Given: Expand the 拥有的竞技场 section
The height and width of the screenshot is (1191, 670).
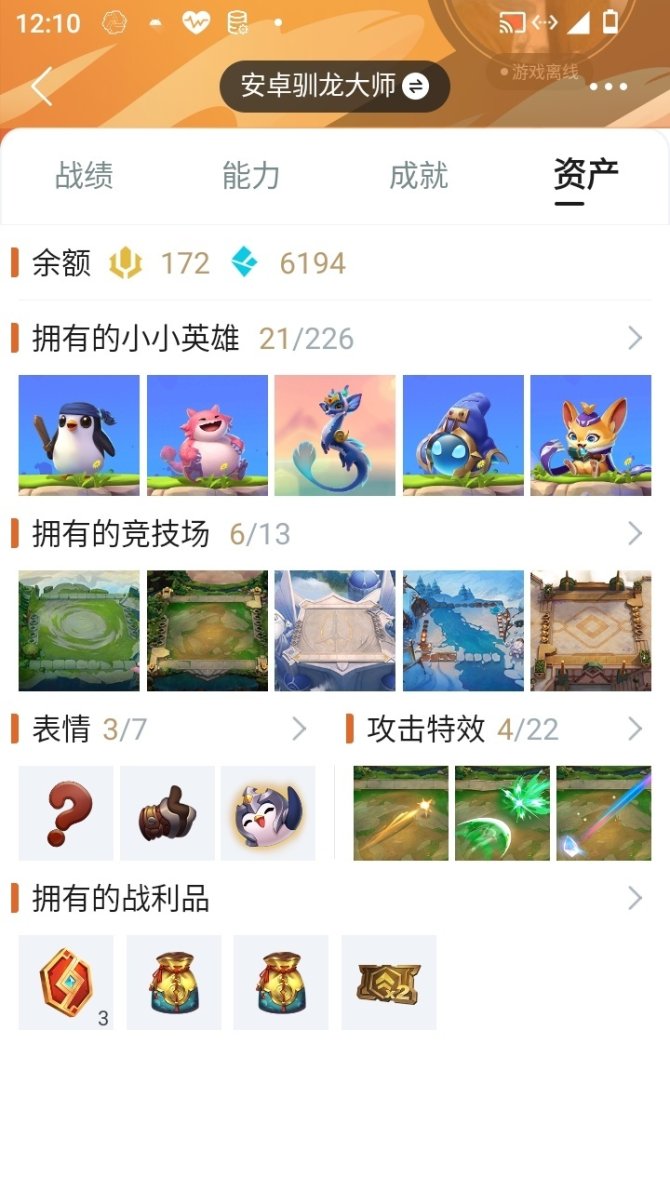Looking at the screenshot, I should pyautogui.click(x=634, y=534).
